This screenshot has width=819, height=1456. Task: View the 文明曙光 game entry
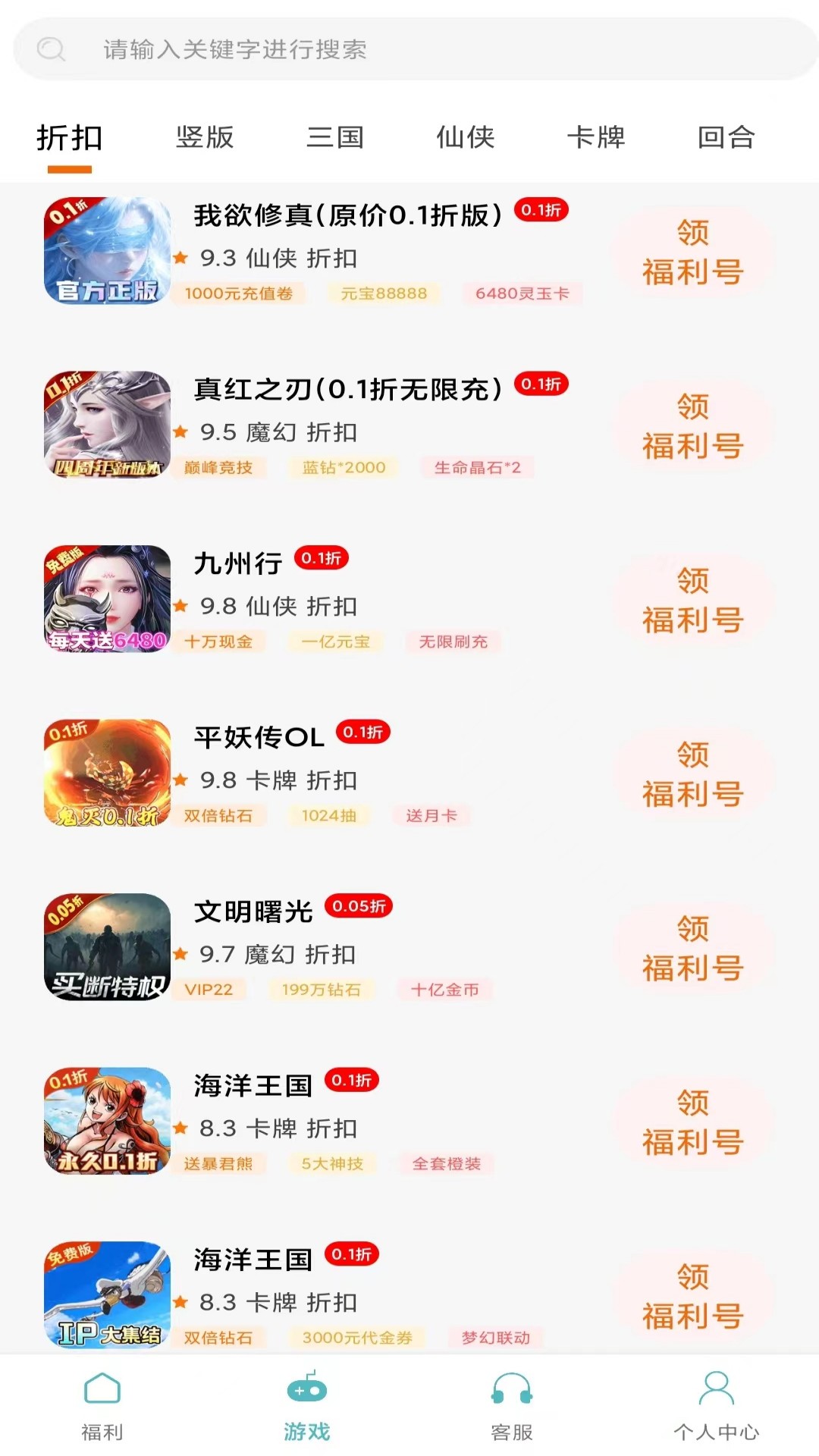[253, 912]
